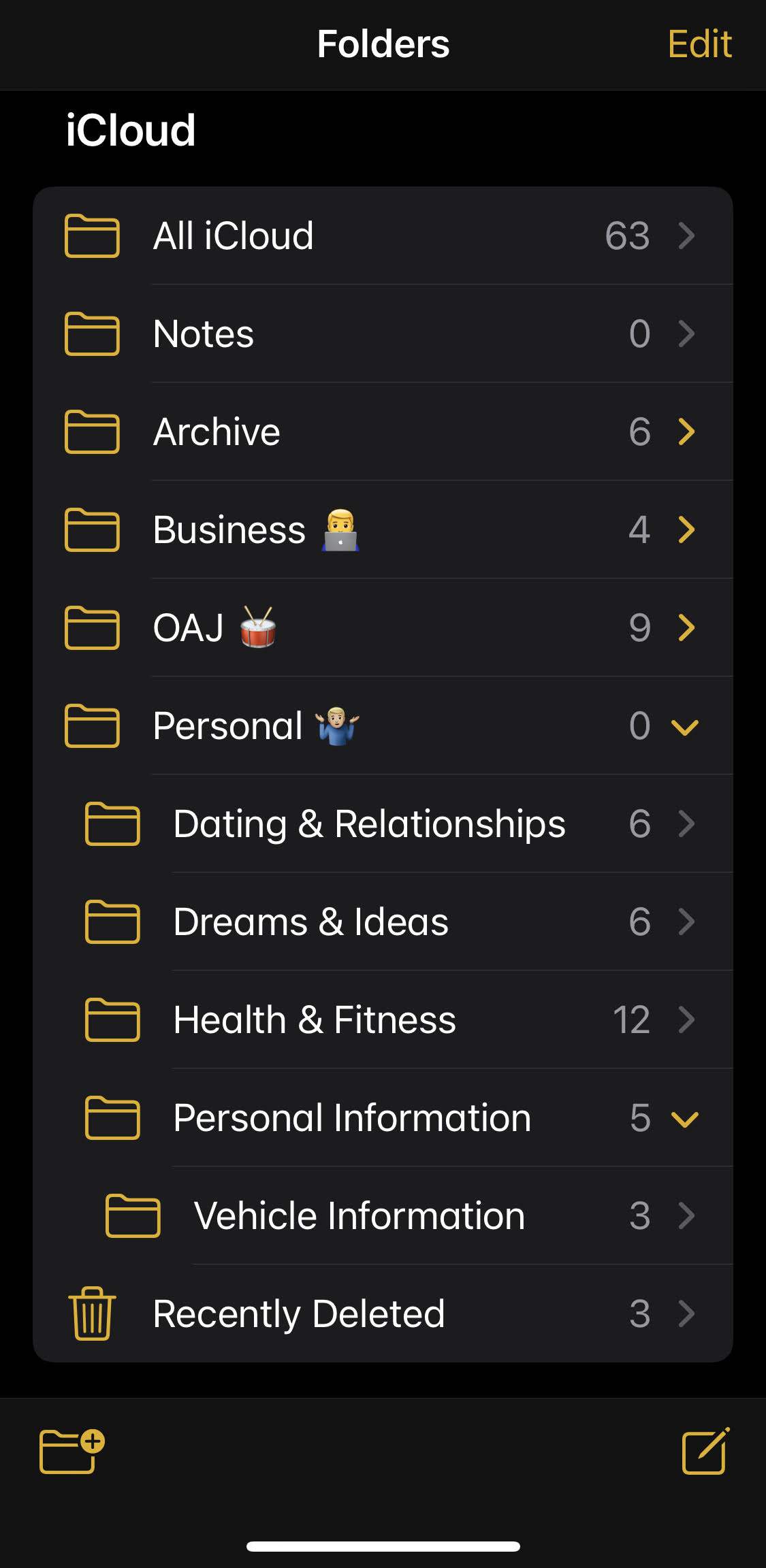Expand the Archive folder chevron
This screenshot has width=766, height=1568.
pos(686,432)
